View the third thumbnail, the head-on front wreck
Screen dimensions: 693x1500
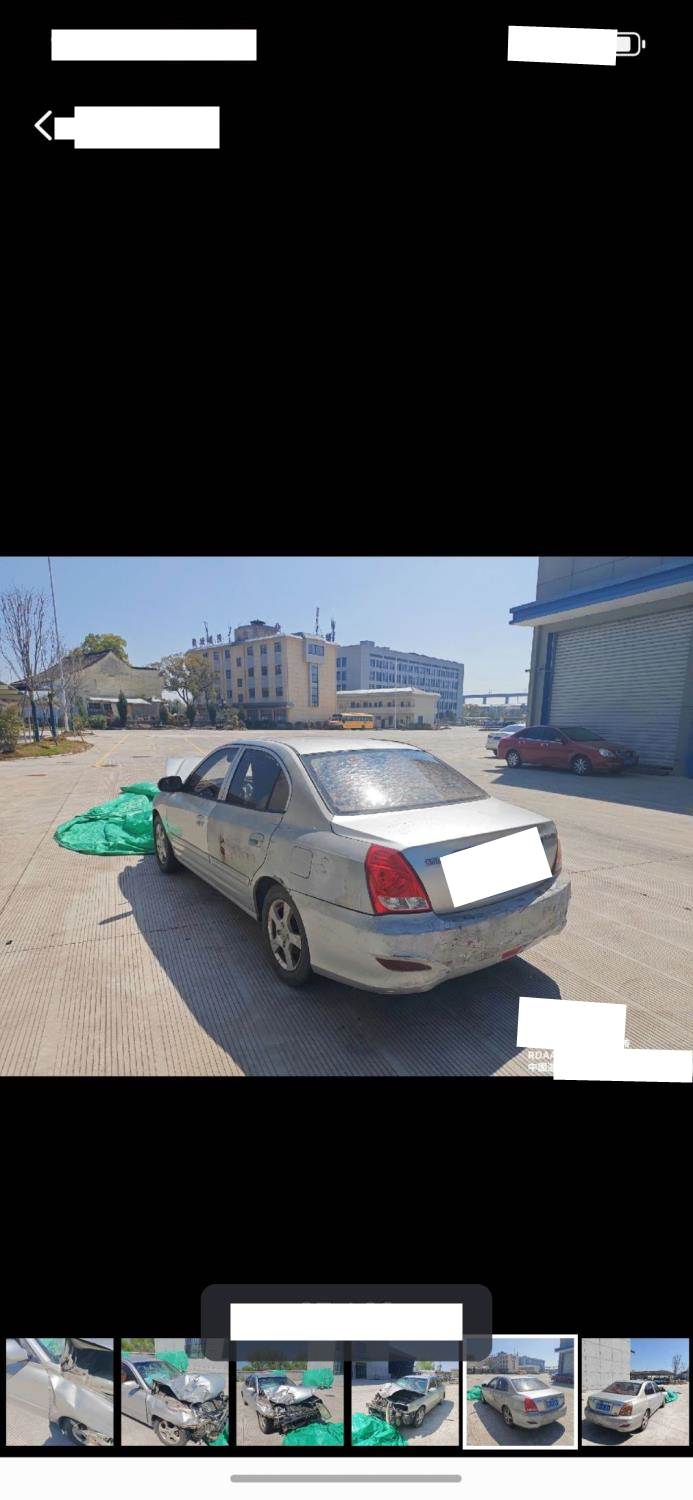point(290,1400)
